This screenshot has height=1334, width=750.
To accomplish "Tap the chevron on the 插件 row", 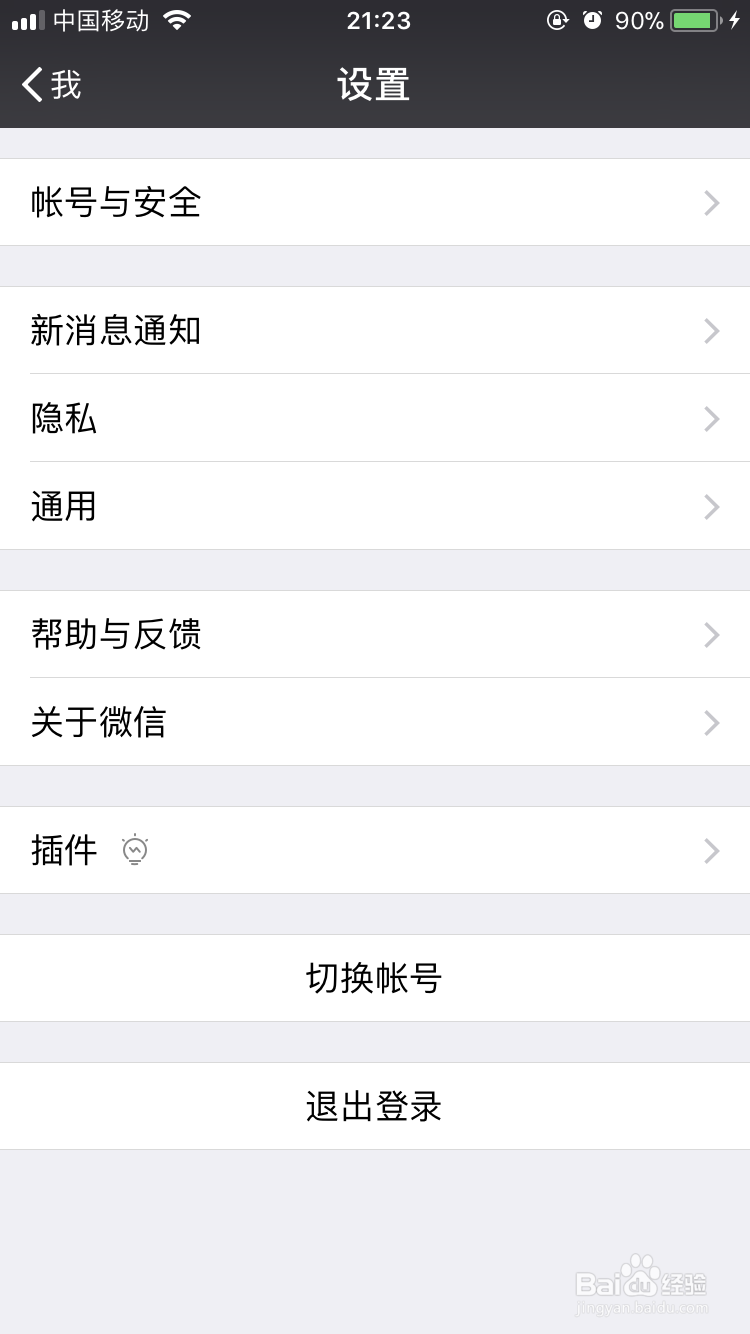I will 711,850.
